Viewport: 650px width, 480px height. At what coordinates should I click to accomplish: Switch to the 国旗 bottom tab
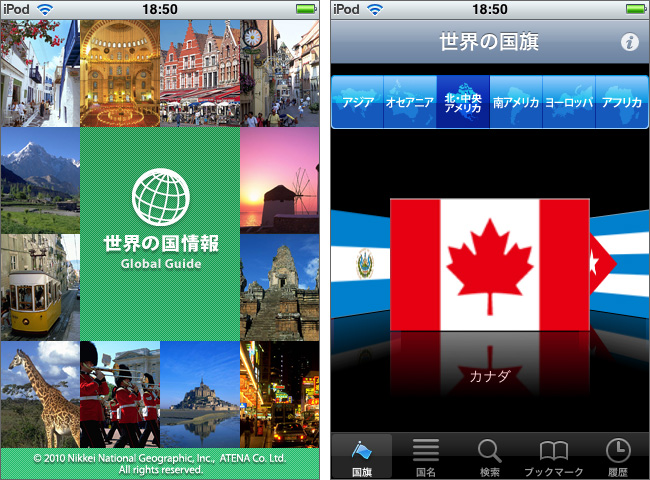(362, 456)
